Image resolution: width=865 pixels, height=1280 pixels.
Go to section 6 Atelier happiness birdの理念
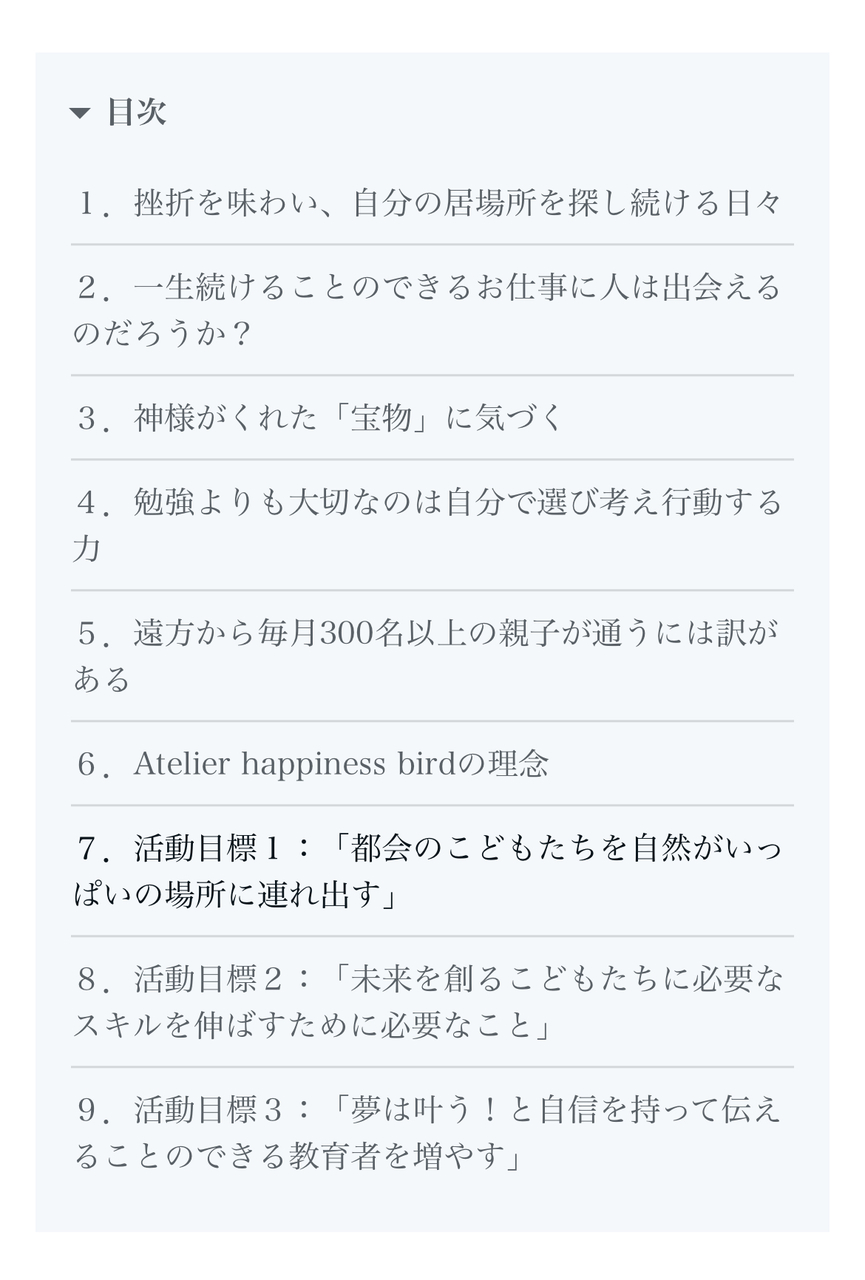click(312, 764)
